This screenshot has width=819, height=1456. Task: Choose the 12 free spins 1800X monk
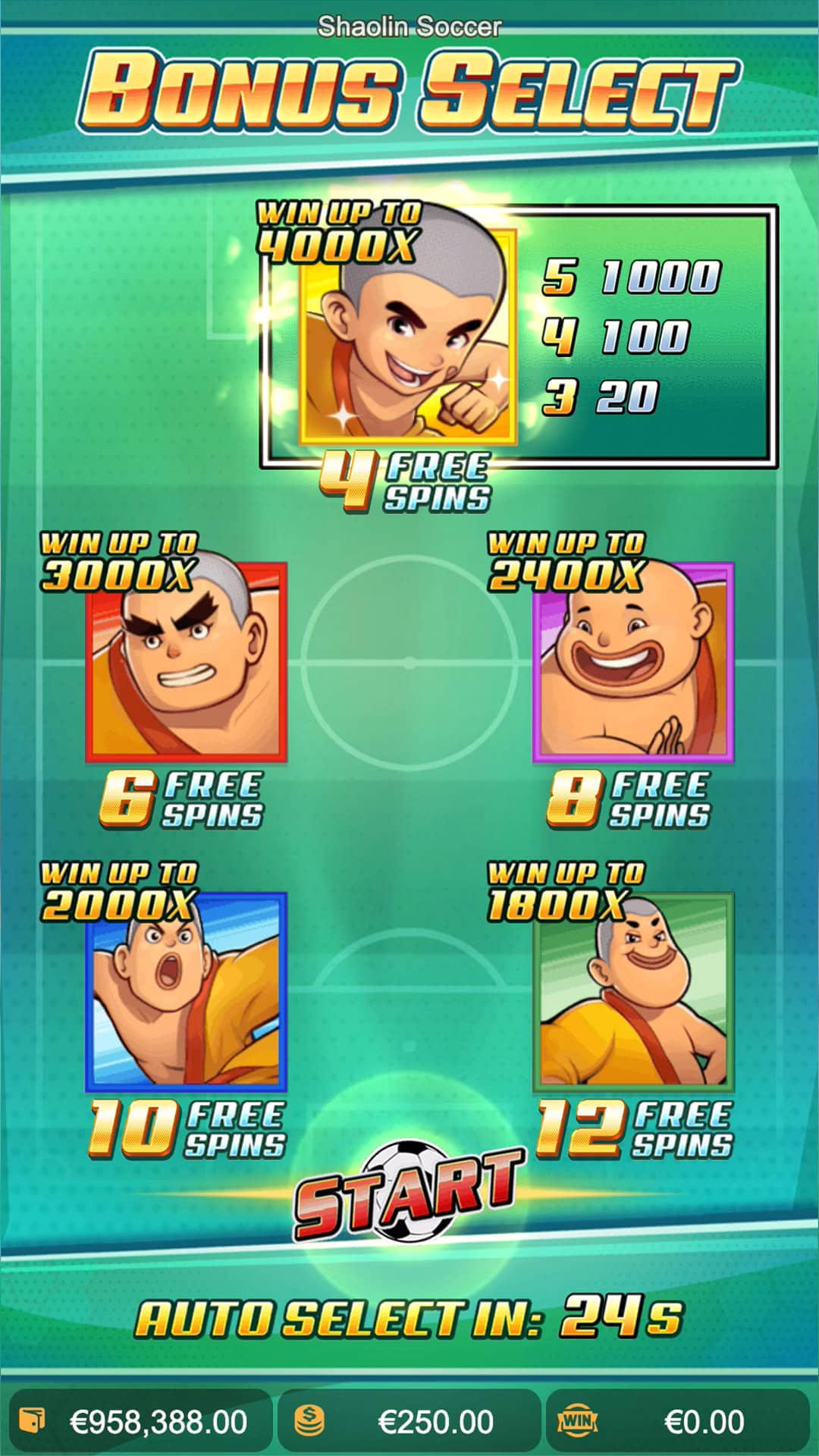(632, 992)
